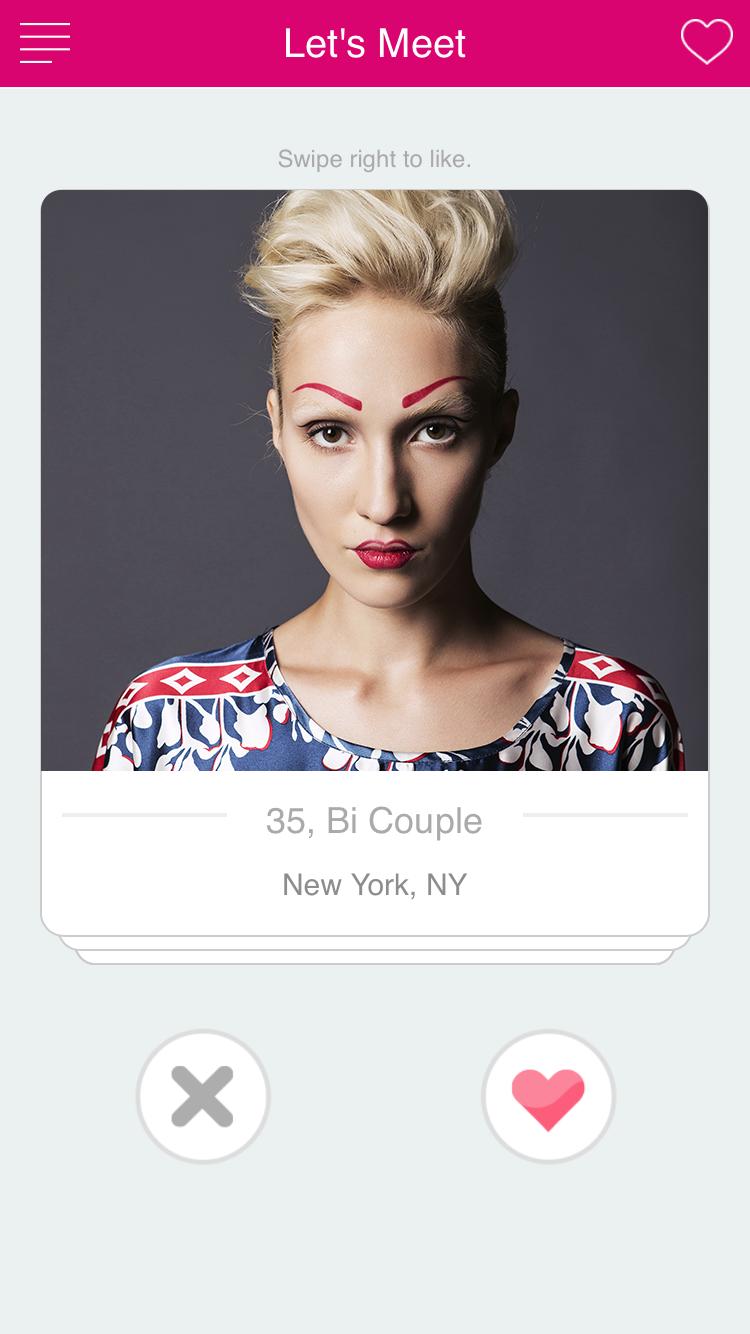The width and height of the screenshot is (750, 1334).
Task: Open the 35, Bi Couple profile card
Action: pos(374,560)
